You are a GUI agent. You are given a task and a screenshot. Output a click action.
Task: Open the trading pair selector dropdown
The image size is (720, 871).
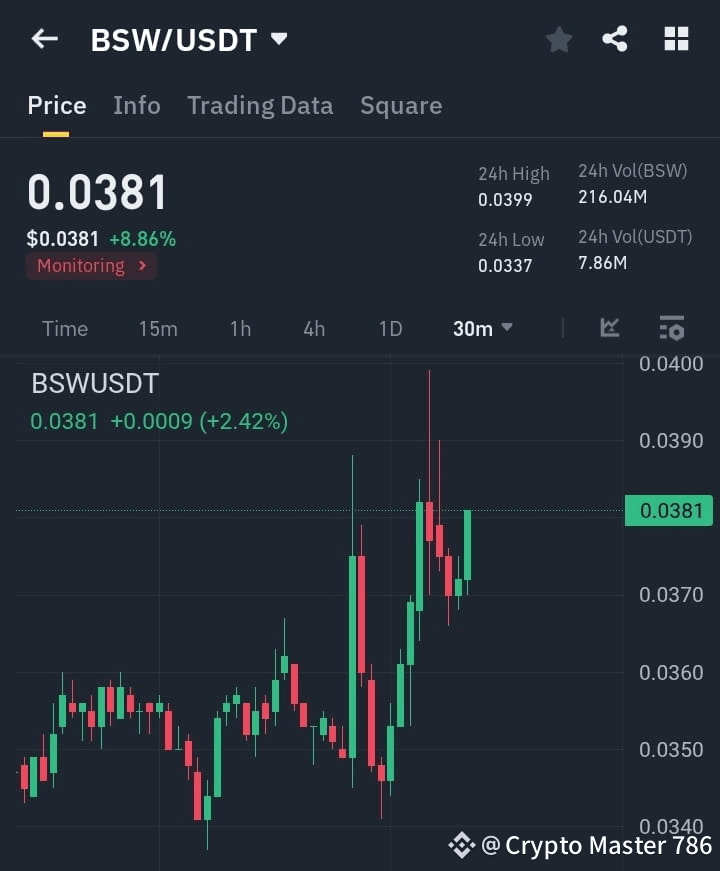278,38
